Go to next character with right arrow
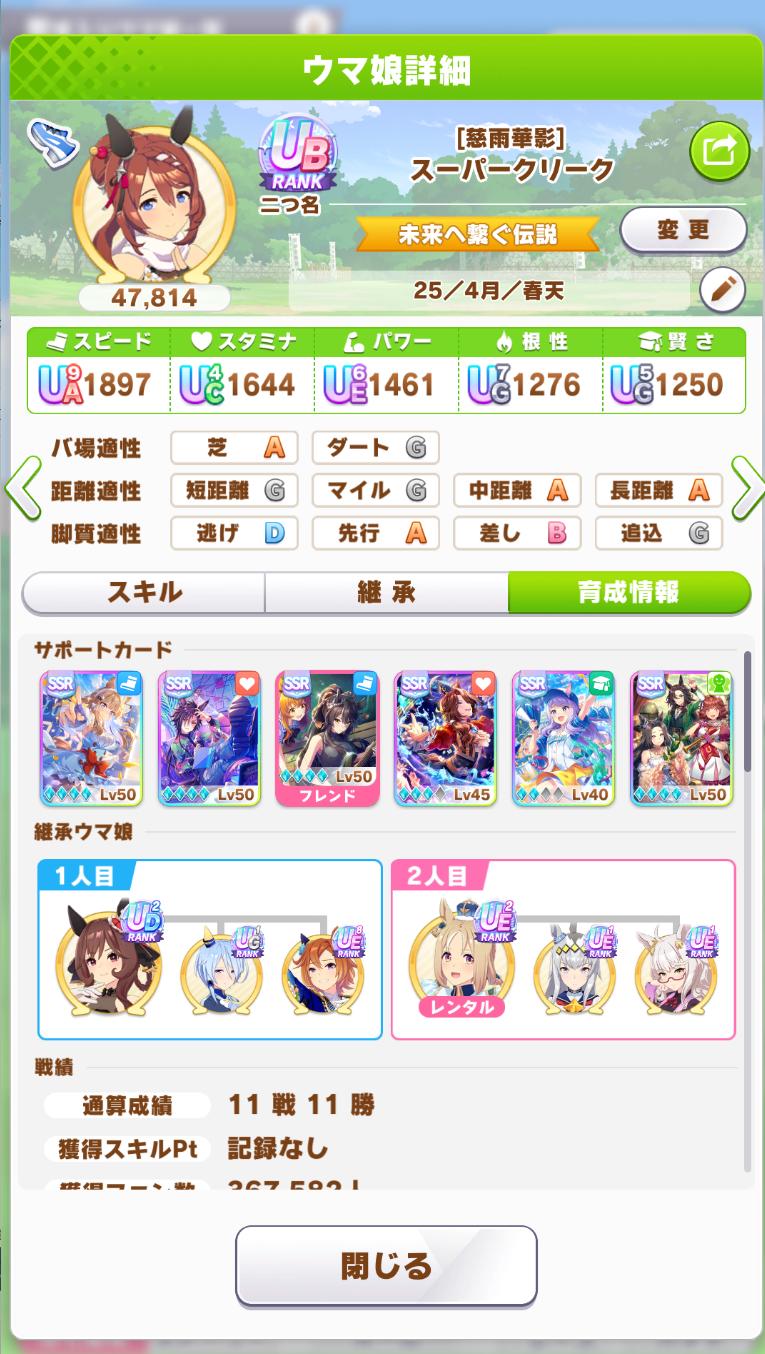 745,489
